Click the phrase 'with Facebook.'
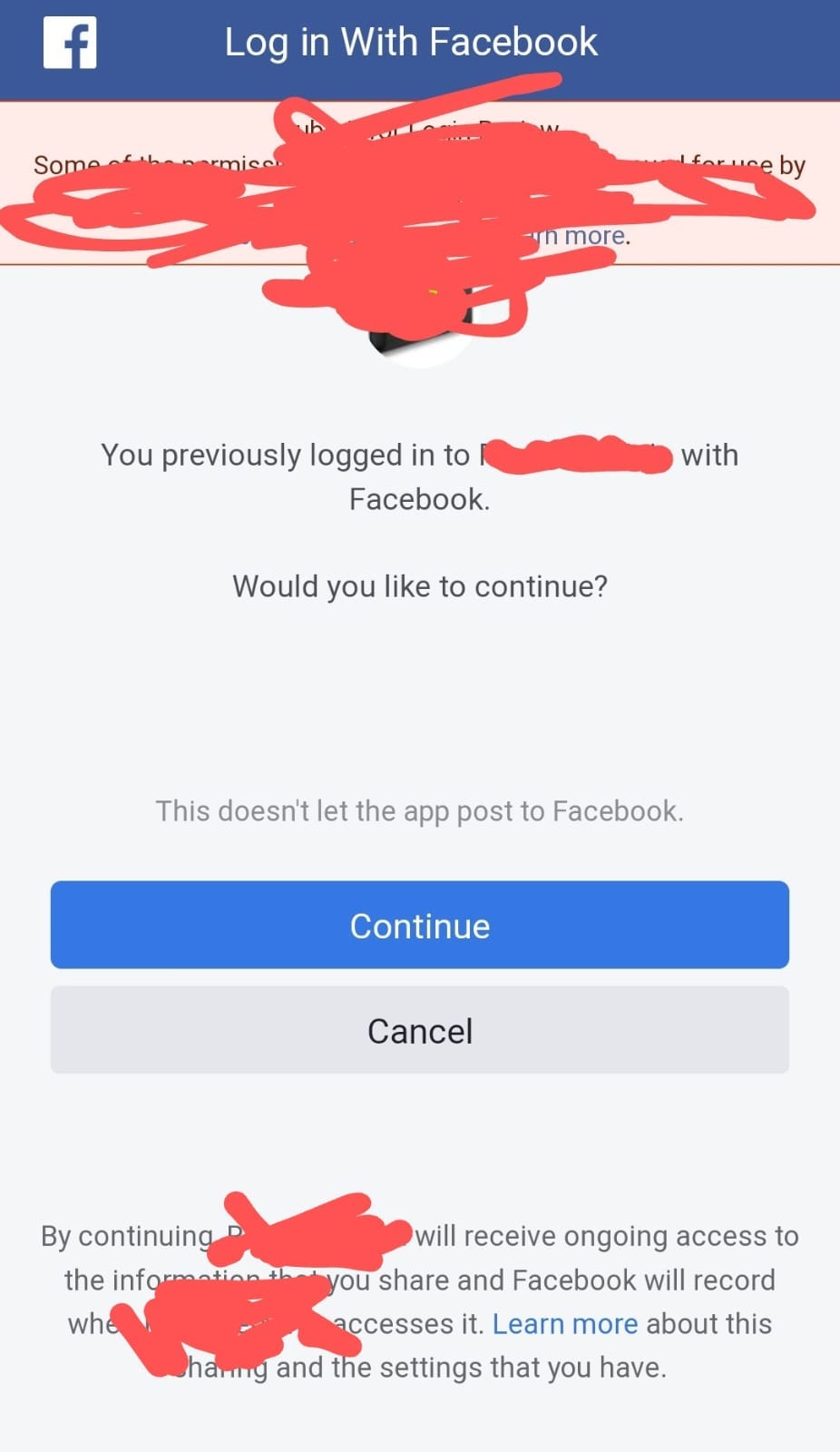The image size is (840, 1452). (419, 498)
